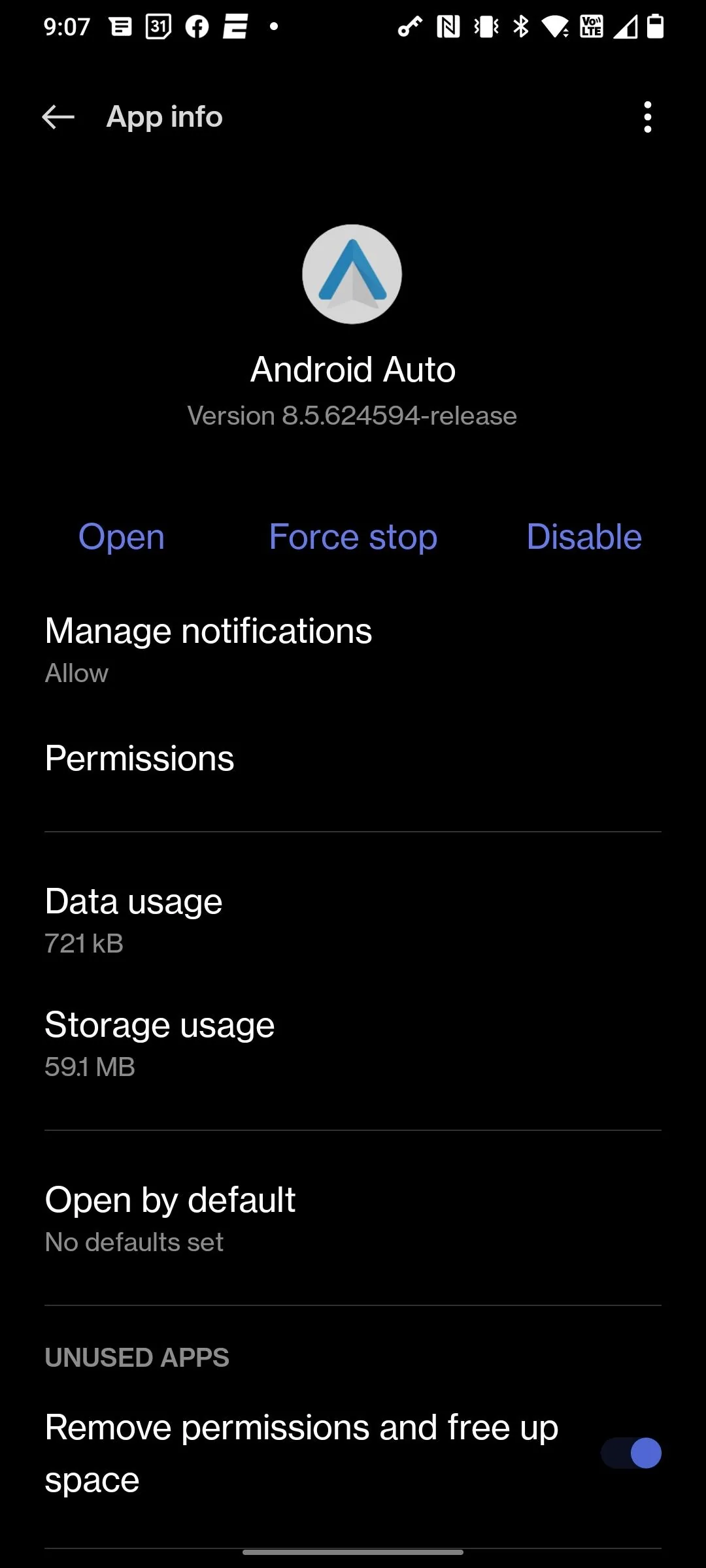Open the Android Auto app
This screenshot has width=706, height=1568.
(122, 537)
